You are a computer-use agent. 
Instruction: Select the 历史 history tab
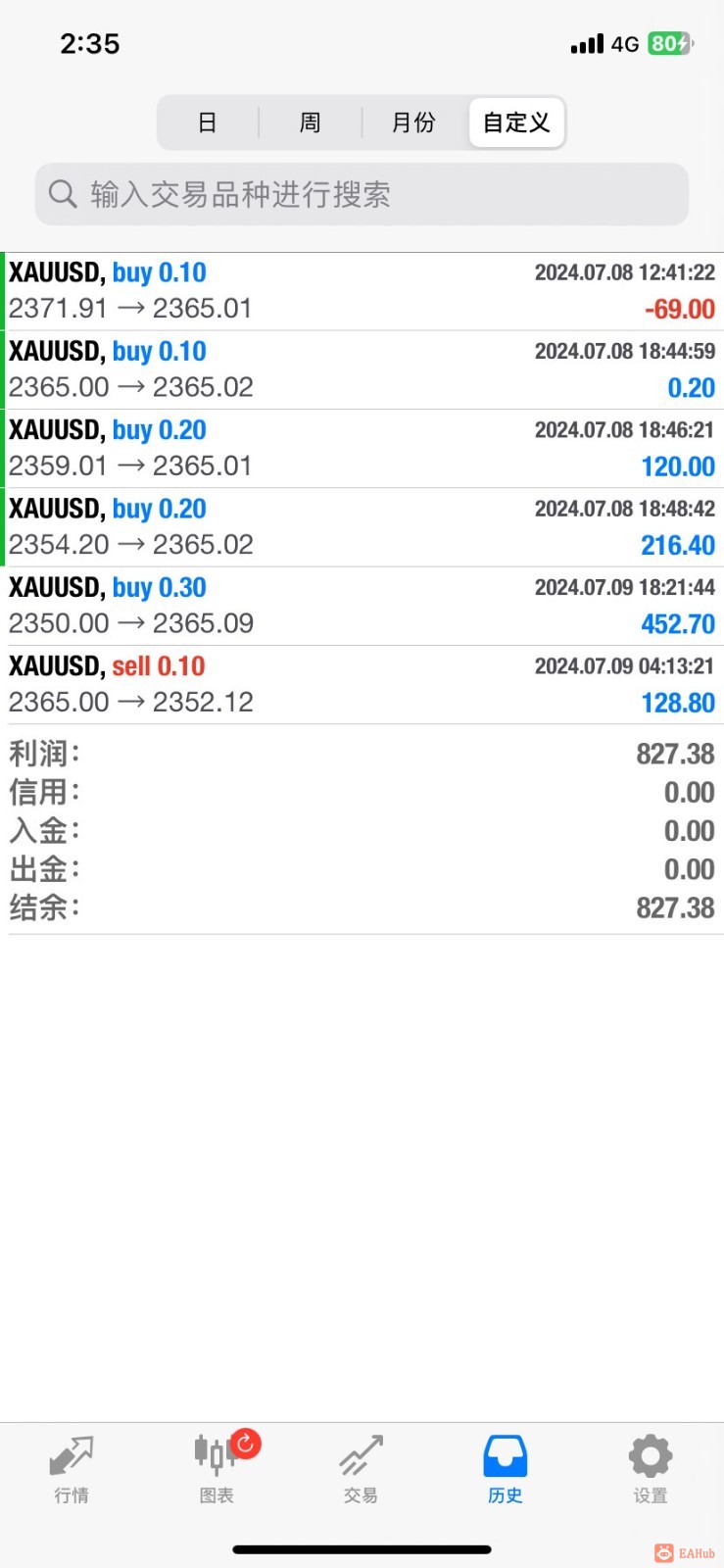click(506, 1468)
